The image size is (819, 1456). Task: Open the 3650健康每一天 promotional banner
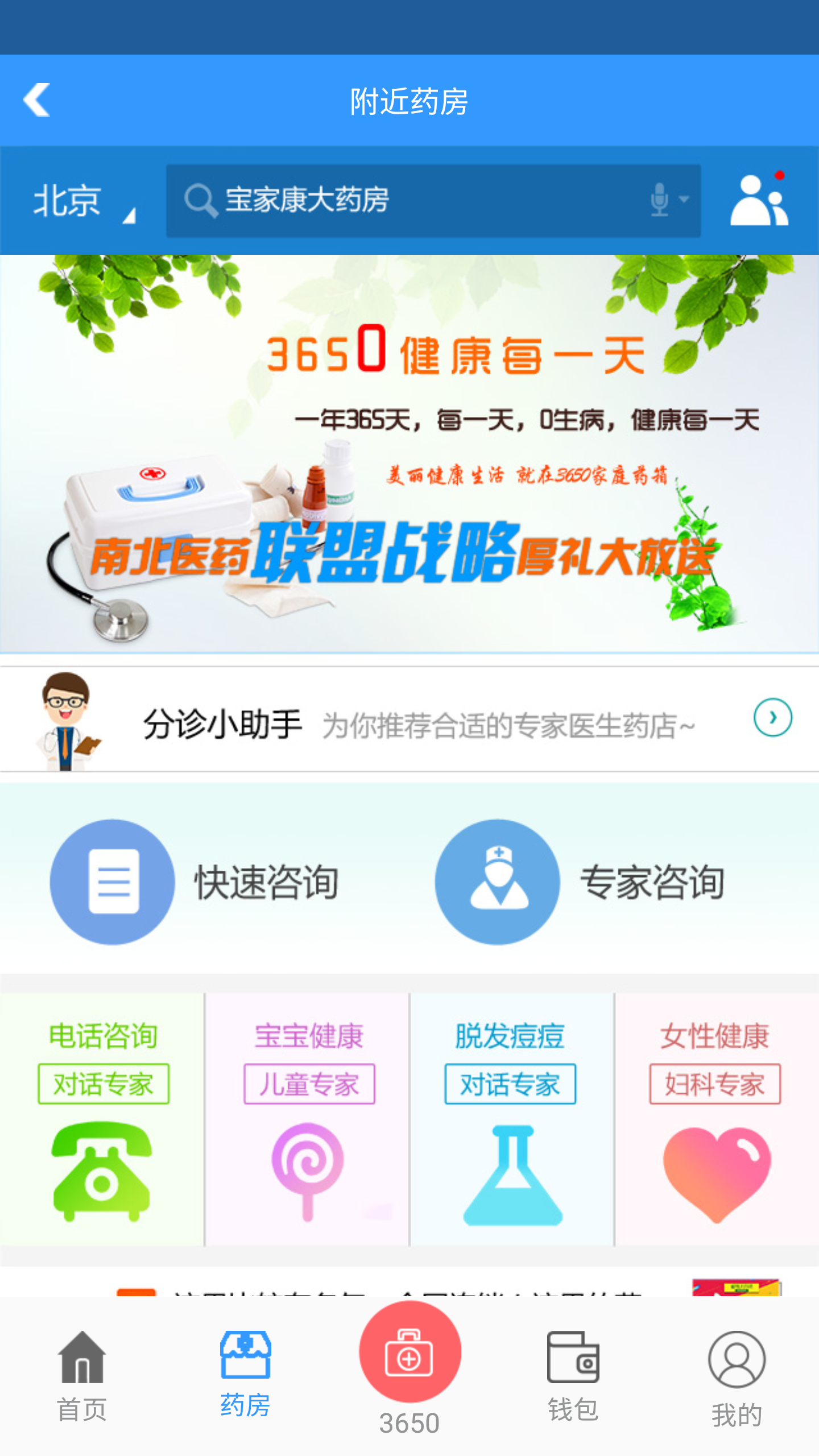409,453
